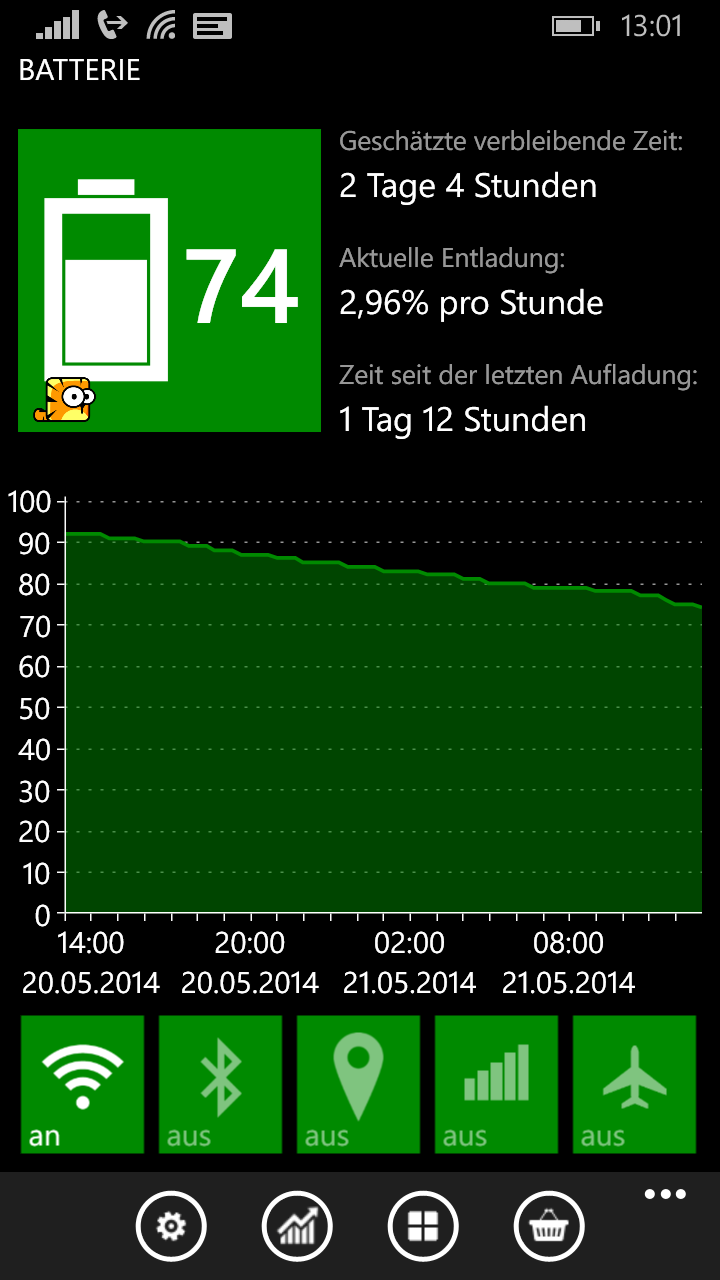The image size is (720, 1280).
Task: Tap the green battery tile showing 74
Action: 169,280
